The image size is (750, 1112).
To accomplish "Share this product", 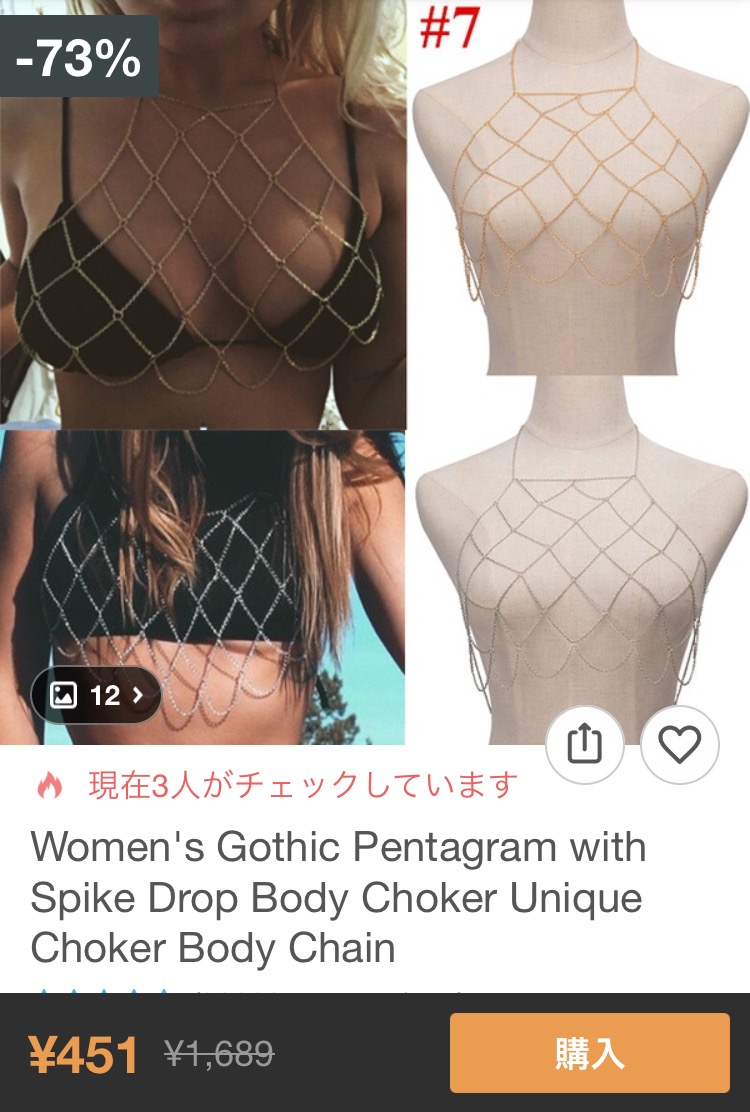I will click(585, 744).
